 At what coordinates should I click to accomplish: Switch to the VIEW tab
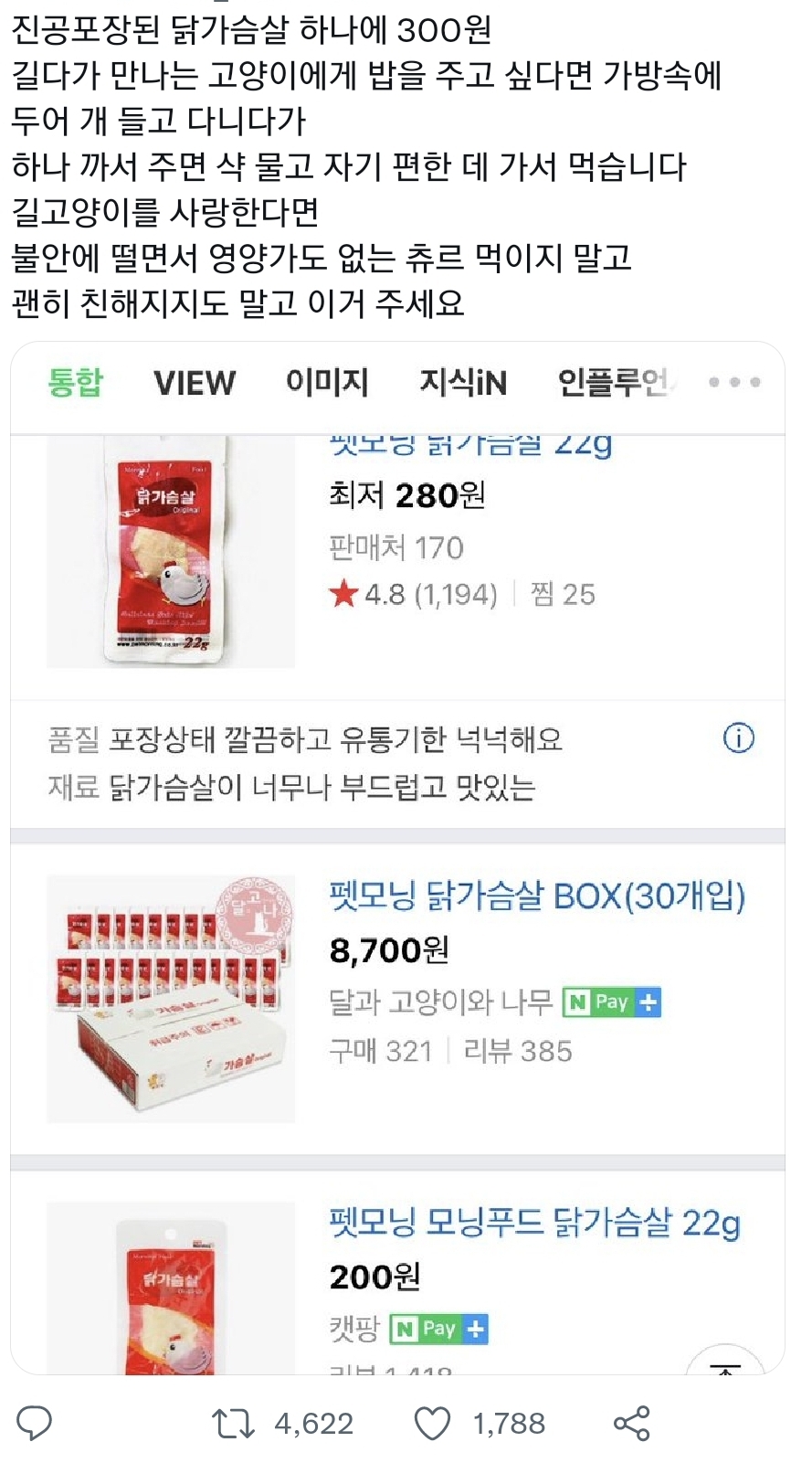coord(195,384)
